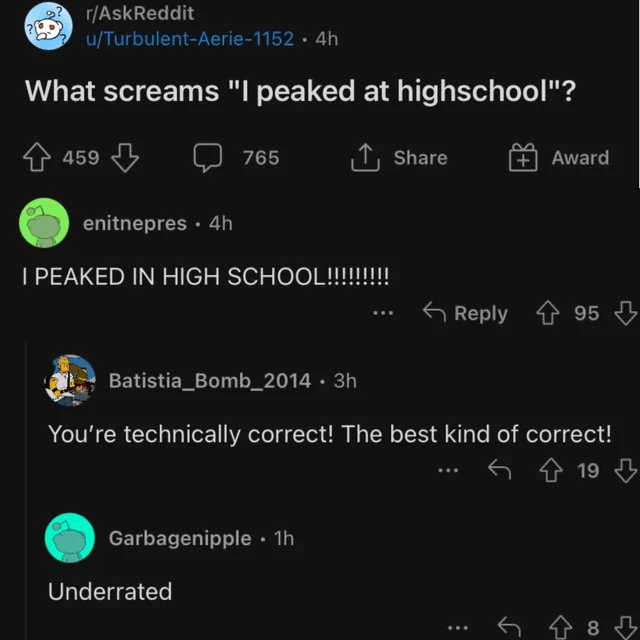The image size is (640, 640).
Task: Open options menu for Batistia_Bomb_2014's comment
Action: 448,469
